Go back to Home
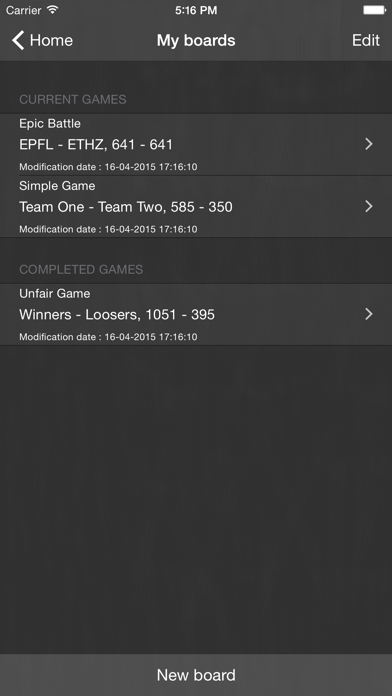The width and height of the screenshot is (392, 696). [42, 40]
